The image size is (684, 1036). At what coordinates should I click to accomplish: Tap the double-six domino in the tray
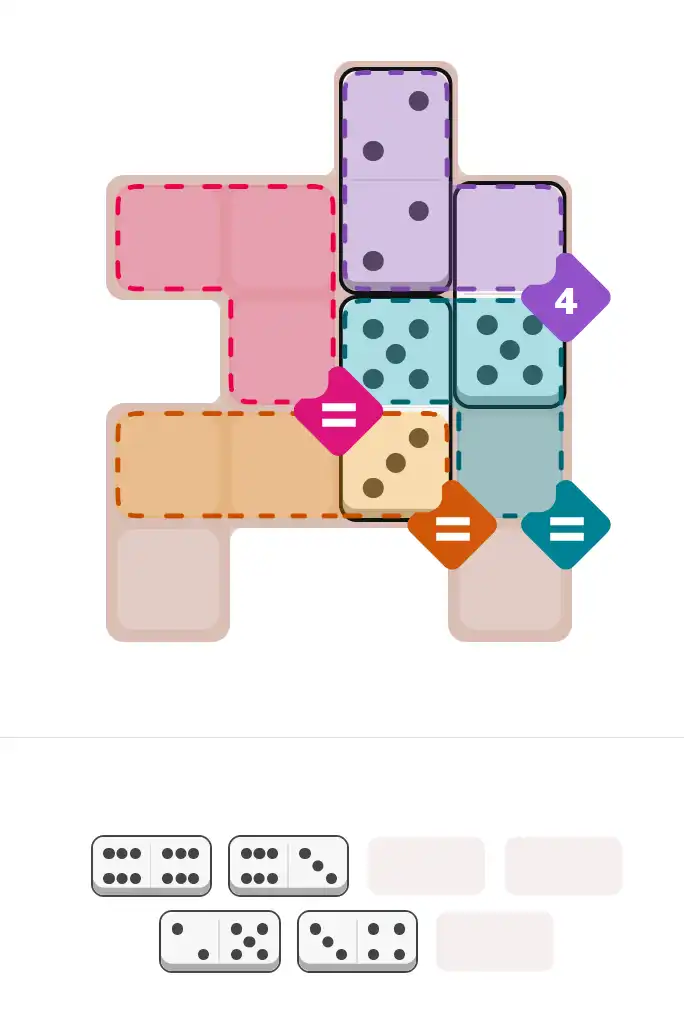(151, 865)
